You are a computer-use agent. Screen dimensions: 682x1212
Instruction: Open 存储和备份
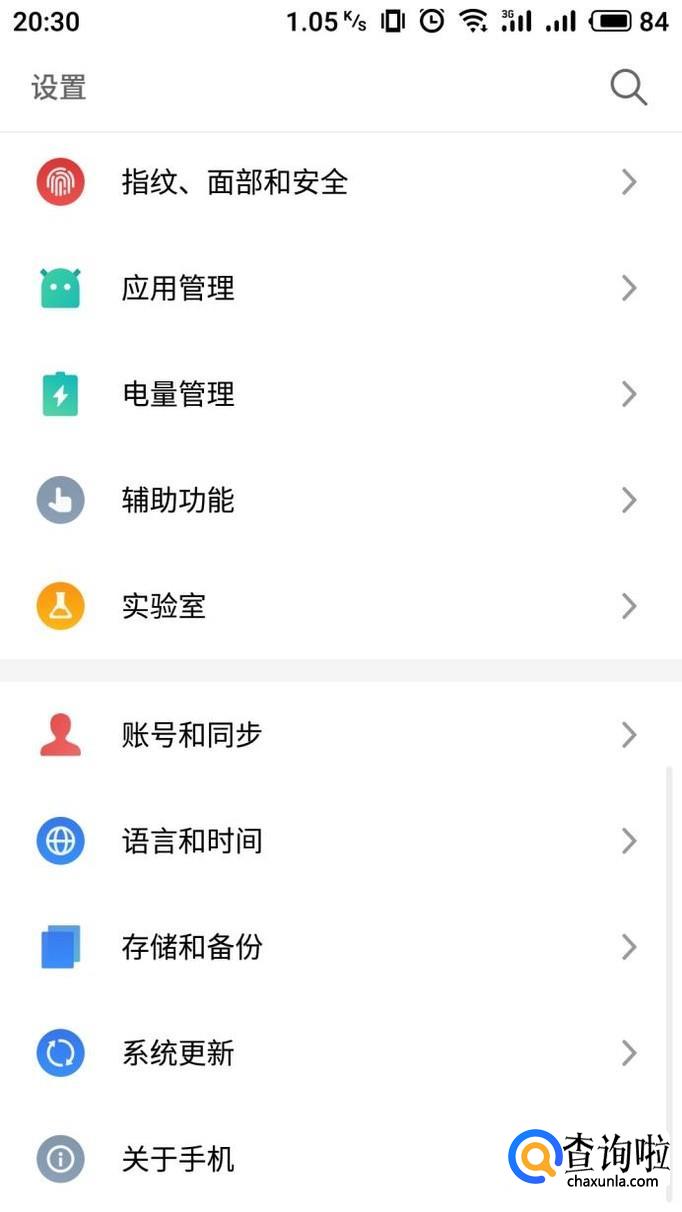click(192, 947)
